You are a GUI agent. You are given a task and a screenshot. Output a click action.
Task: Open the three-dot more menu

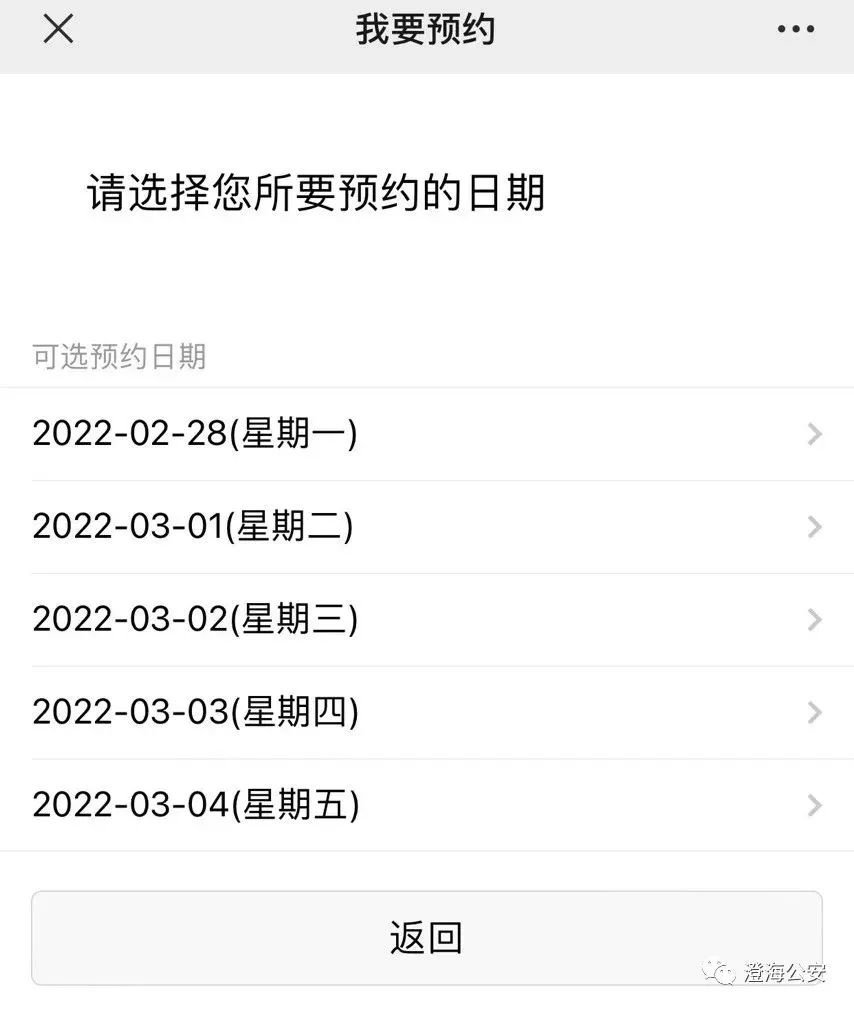[x=796, y=30]
